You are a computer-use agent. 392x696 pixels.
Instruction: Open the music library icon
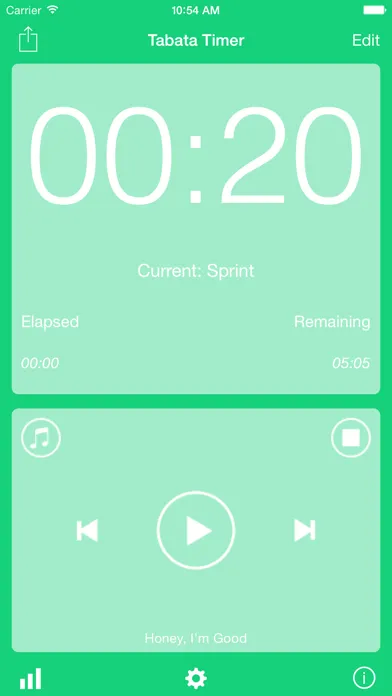(41, 438)
